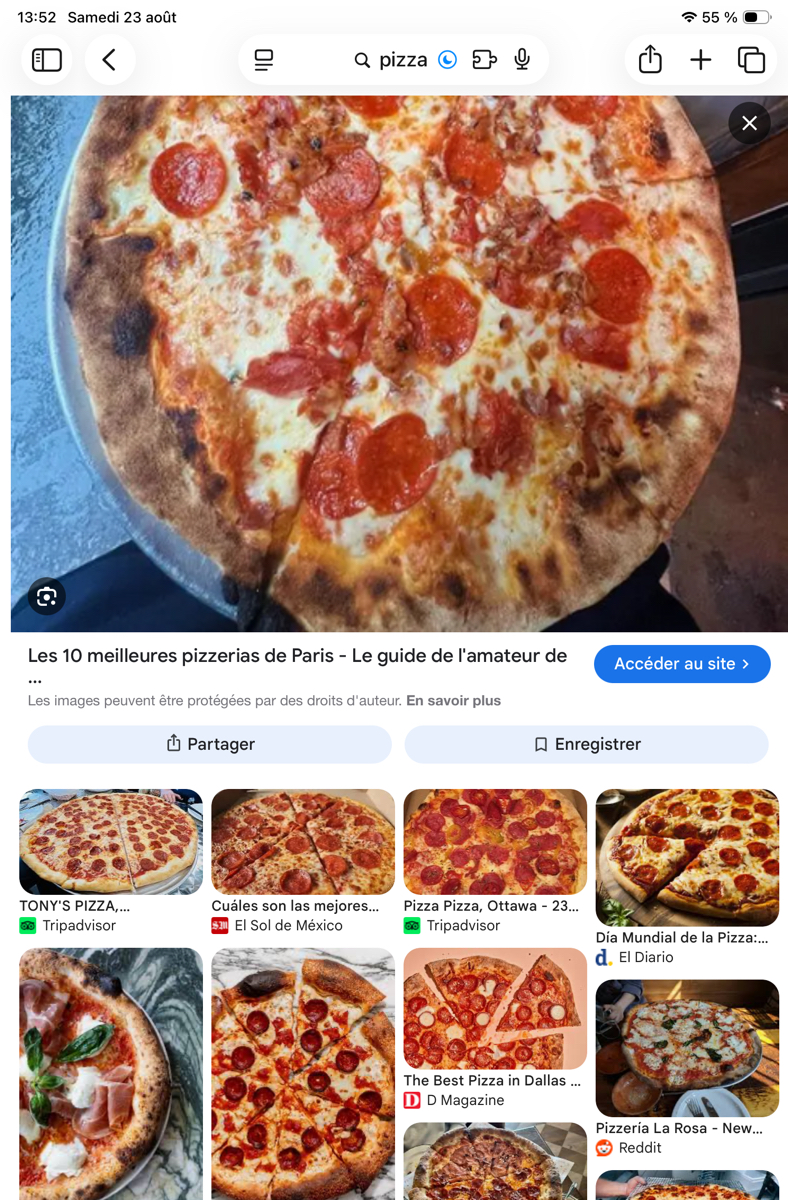Image resolution: width=788 pixels, height=1200 pixels.
Task: Open the TONY'S PIZZA Tripadvisor result
Action: pyautogui.click(x=111, y=842)
